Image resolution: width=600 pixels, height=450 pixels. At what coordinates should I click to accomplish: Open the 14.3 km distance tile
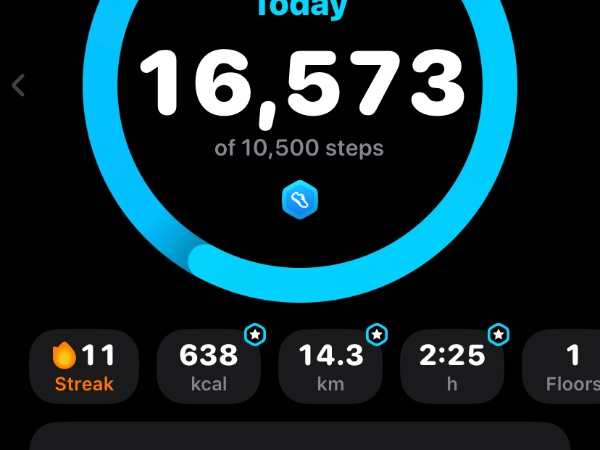[330, 366]
